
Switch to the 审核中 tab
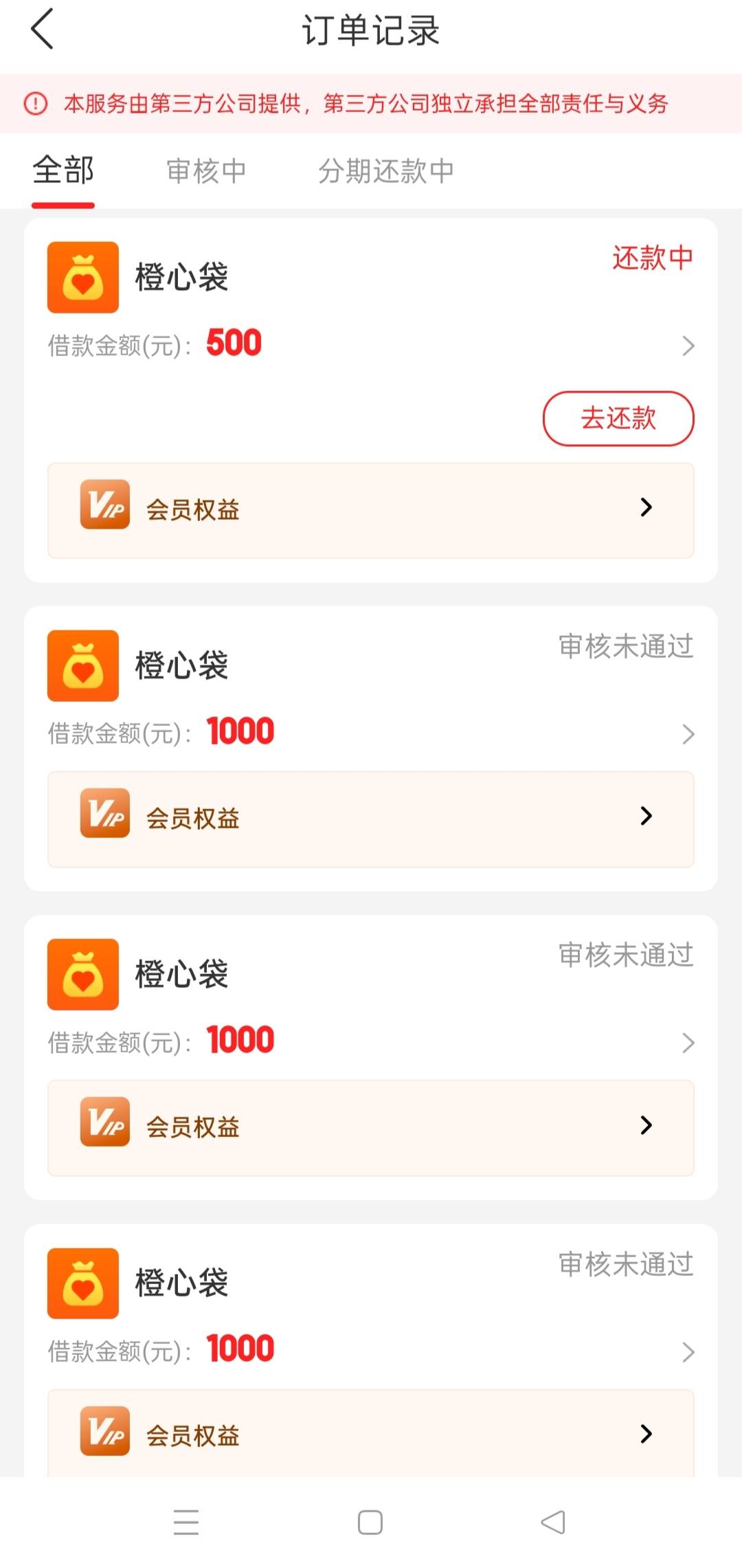coord(206,171)
